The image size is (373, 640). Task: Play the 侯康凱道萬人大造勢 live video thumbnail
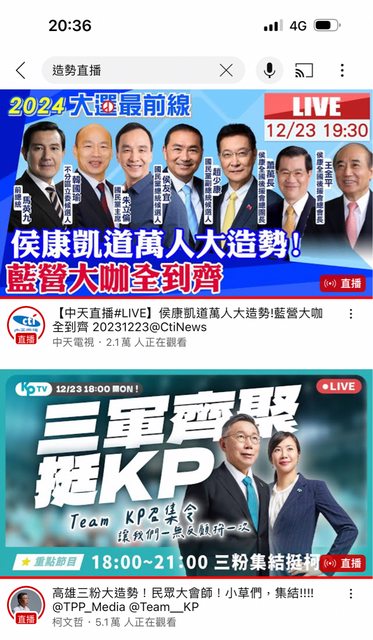pos(186,193)
